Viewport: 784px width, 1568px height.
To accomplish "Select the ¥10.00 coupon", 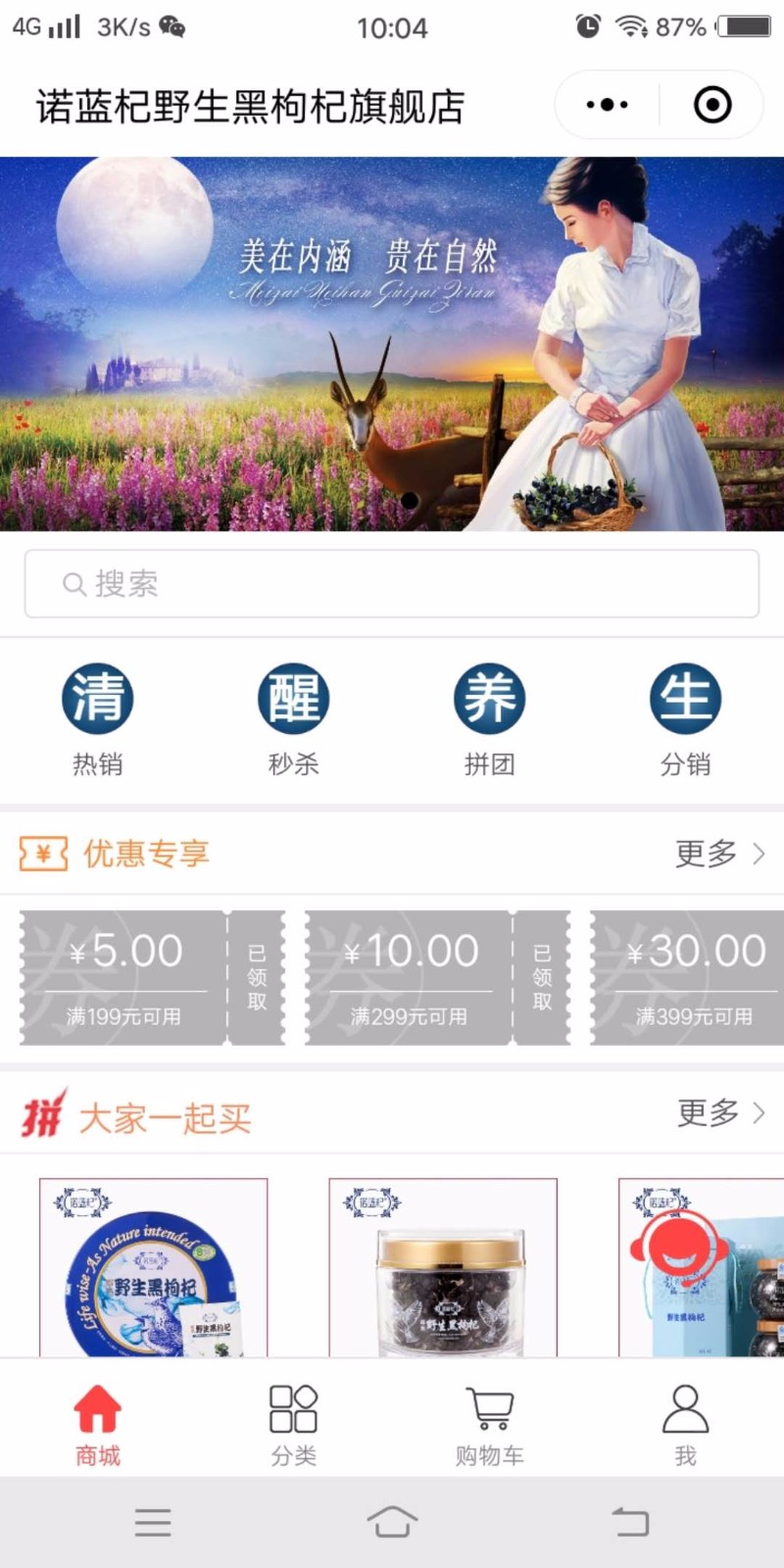I will pos(437,977).
